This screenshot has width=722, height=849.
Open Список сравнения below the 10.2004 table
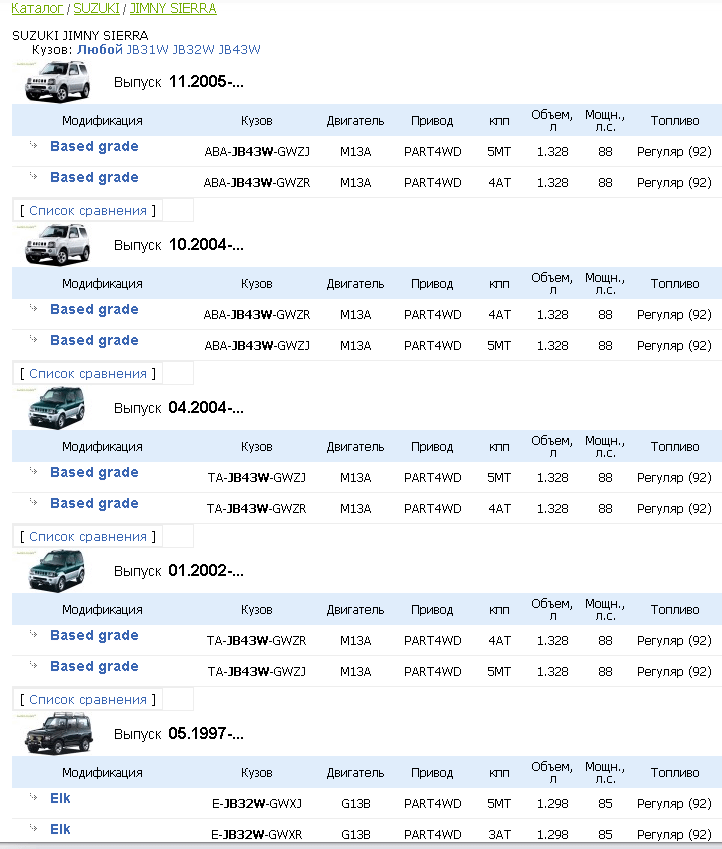coord(88,374)
